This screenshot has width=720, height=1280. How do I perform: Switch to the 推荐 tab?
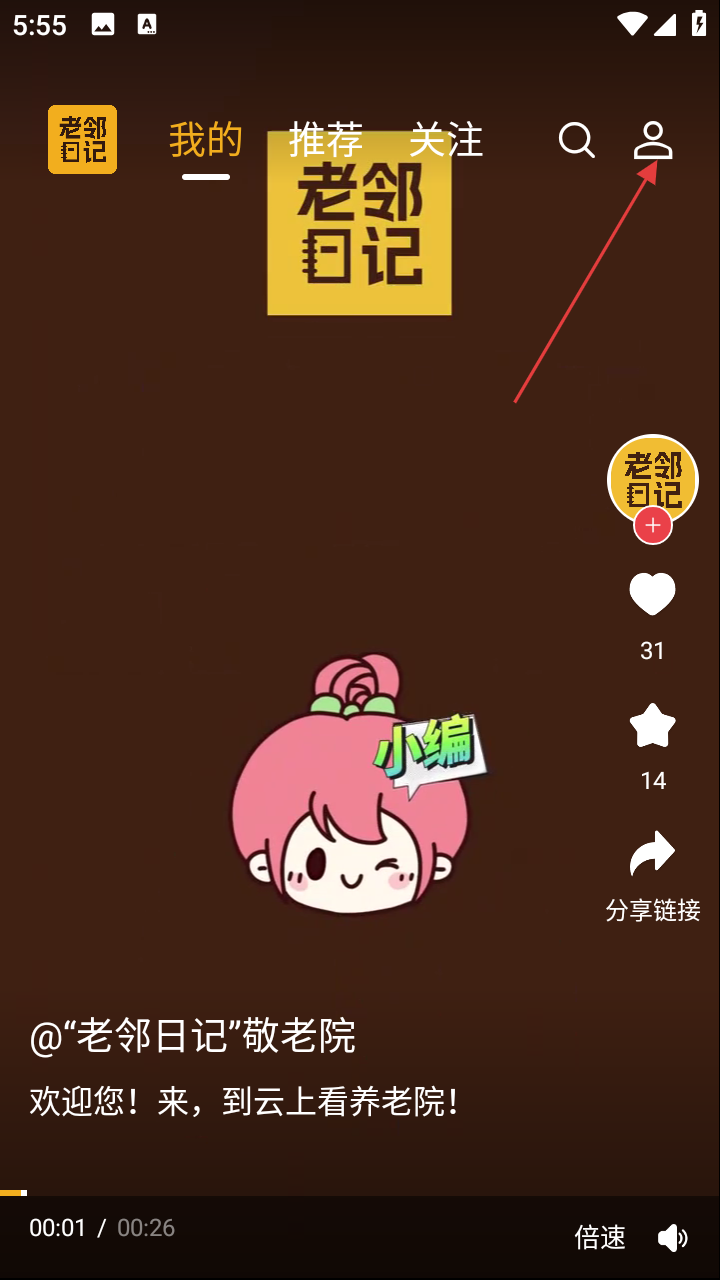click(326, 140)
